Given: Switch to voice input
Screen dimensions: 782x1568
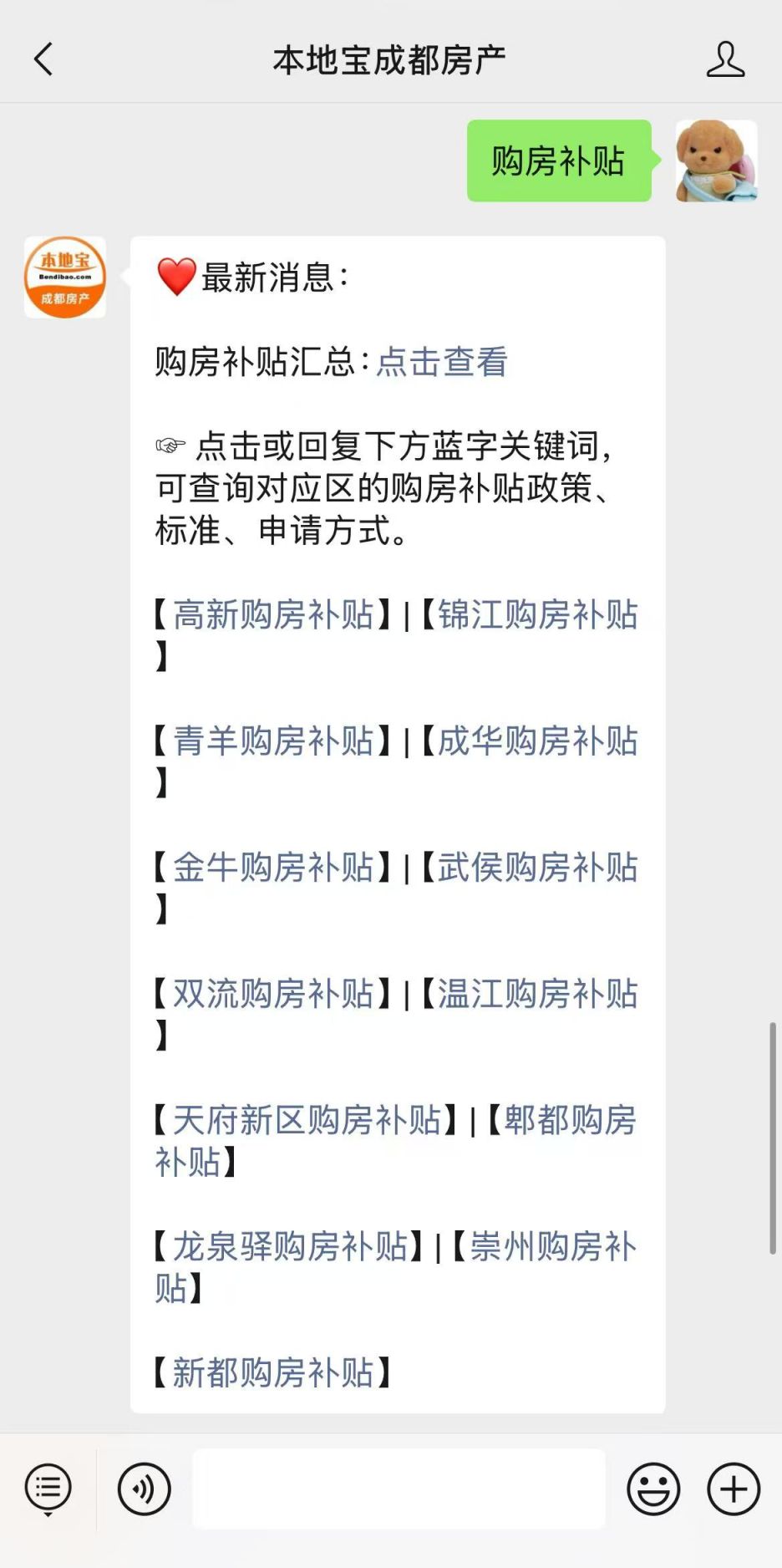Looking at the screenshot, I should [x=144, y=1489].
